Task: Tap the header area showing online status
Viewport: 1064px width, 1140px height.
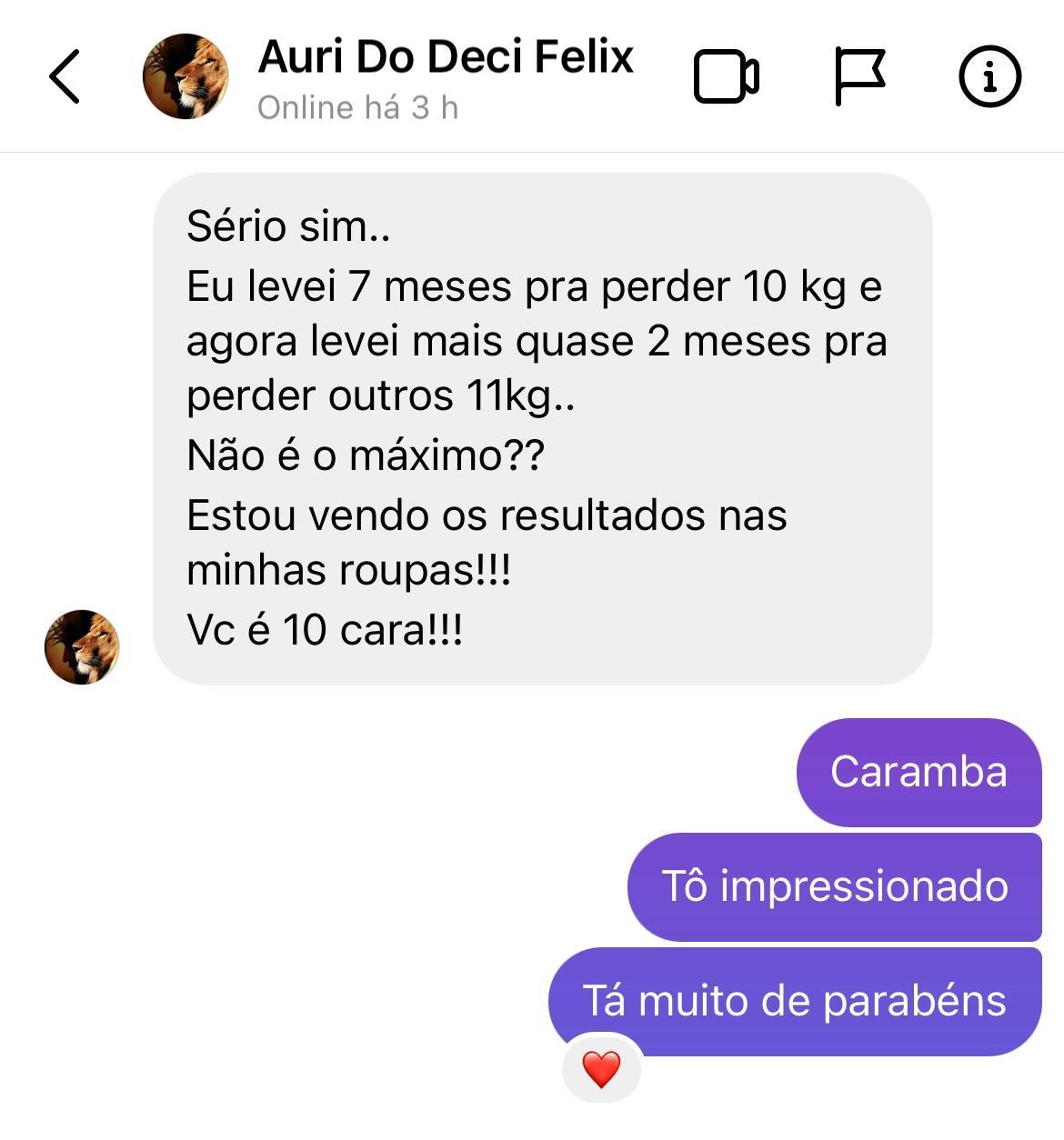Action: (359, 108)
